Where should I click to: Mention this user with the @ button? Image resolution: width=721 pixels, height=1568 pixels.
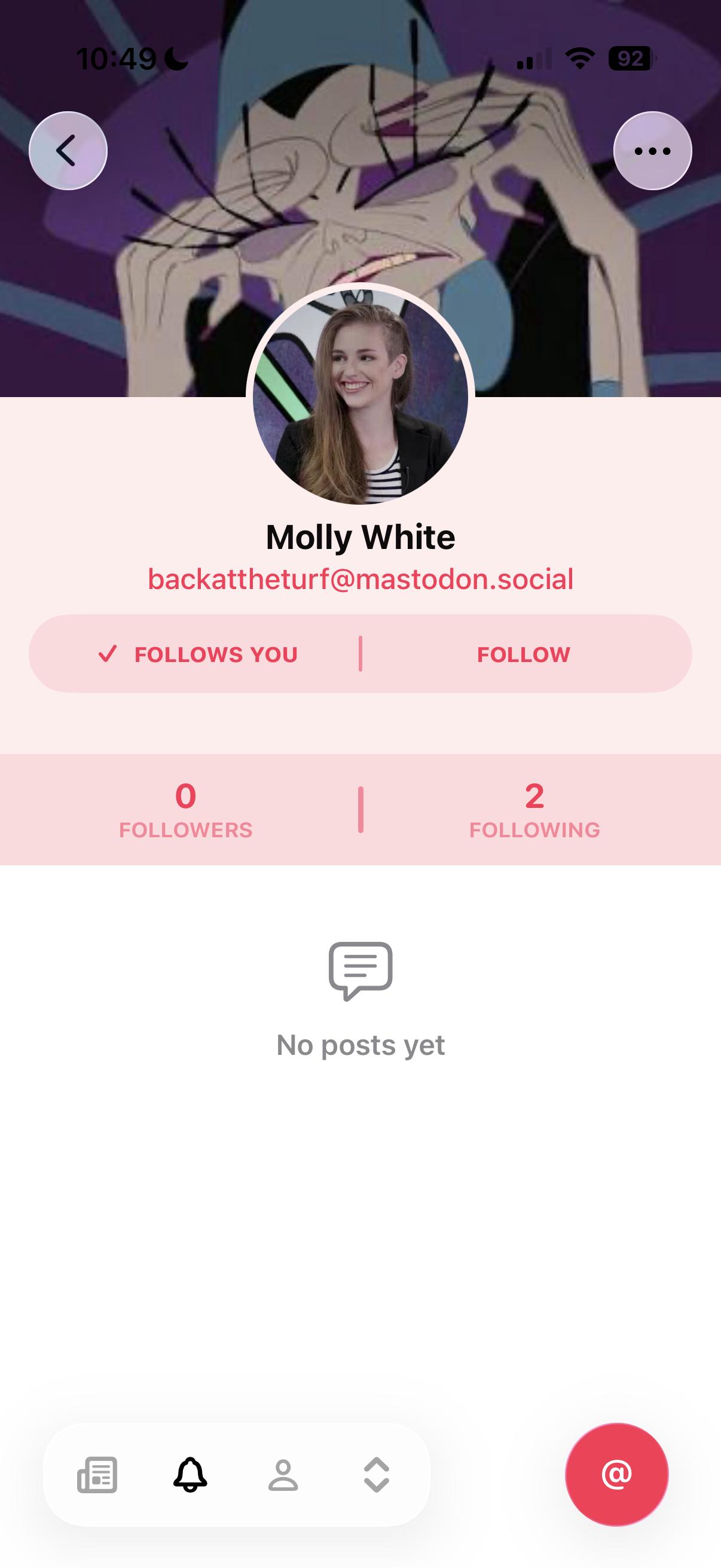tap(616, 1474)
